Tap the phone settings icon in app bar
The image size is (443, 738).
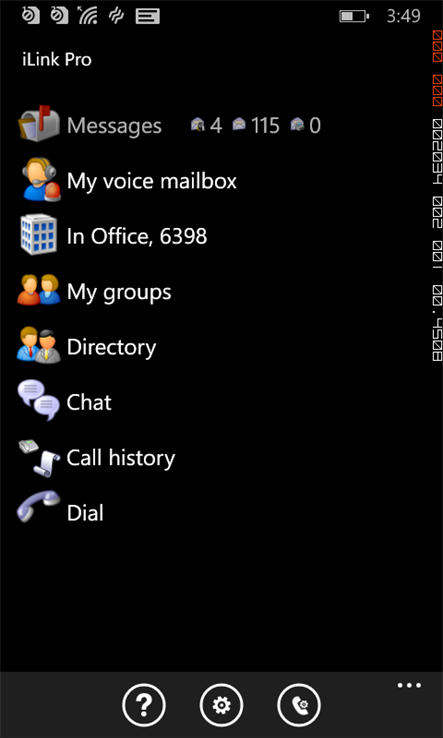299,705
